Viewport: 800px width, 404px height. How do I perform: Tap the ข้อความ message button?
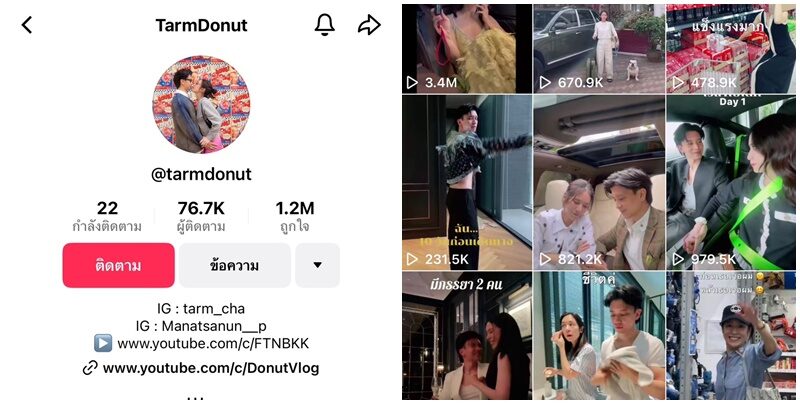tap(235, 266)
